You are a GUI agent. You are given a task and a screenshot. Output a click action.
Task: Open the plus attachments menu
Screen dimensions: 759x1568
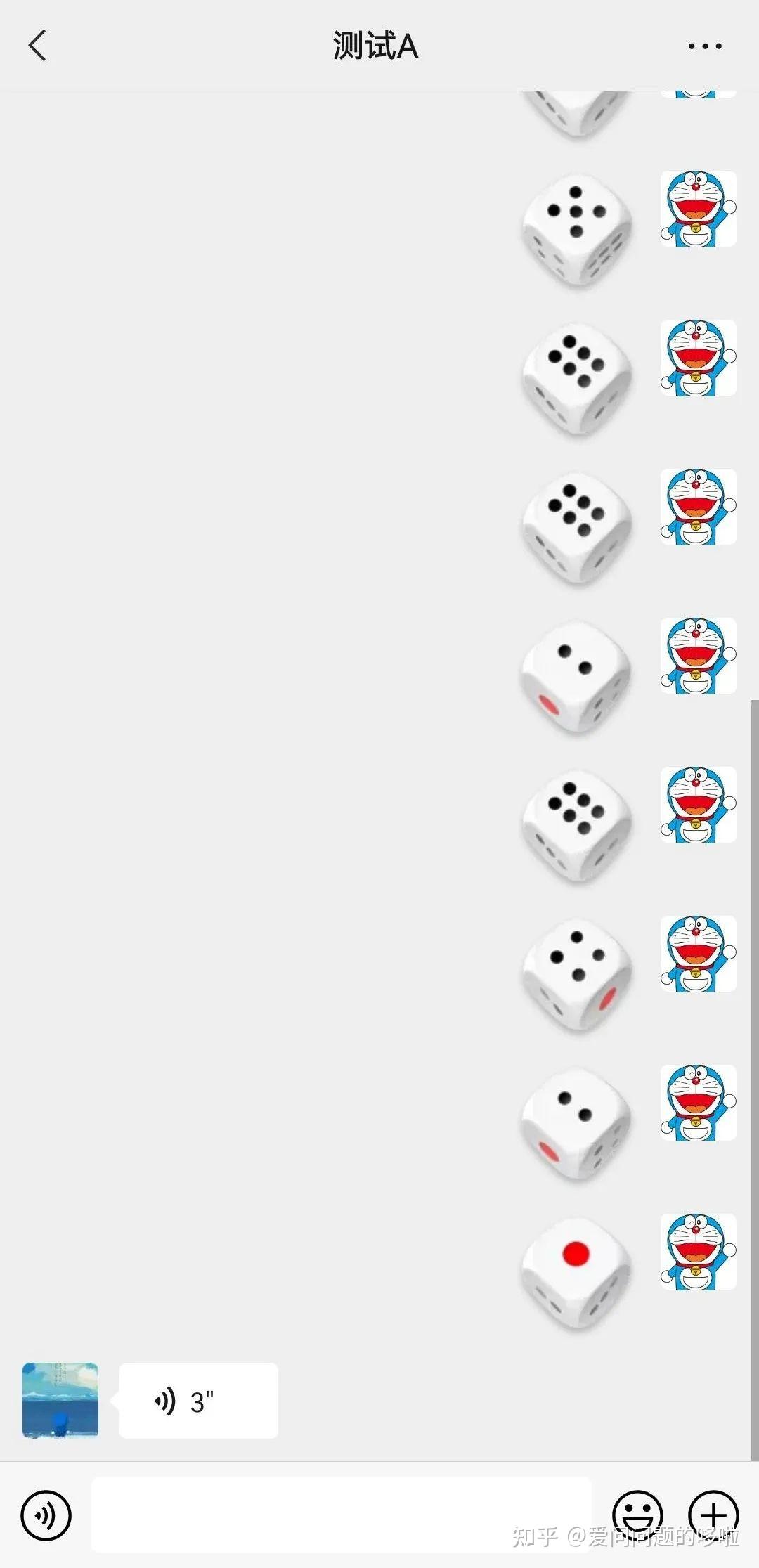pos(713,1515)
